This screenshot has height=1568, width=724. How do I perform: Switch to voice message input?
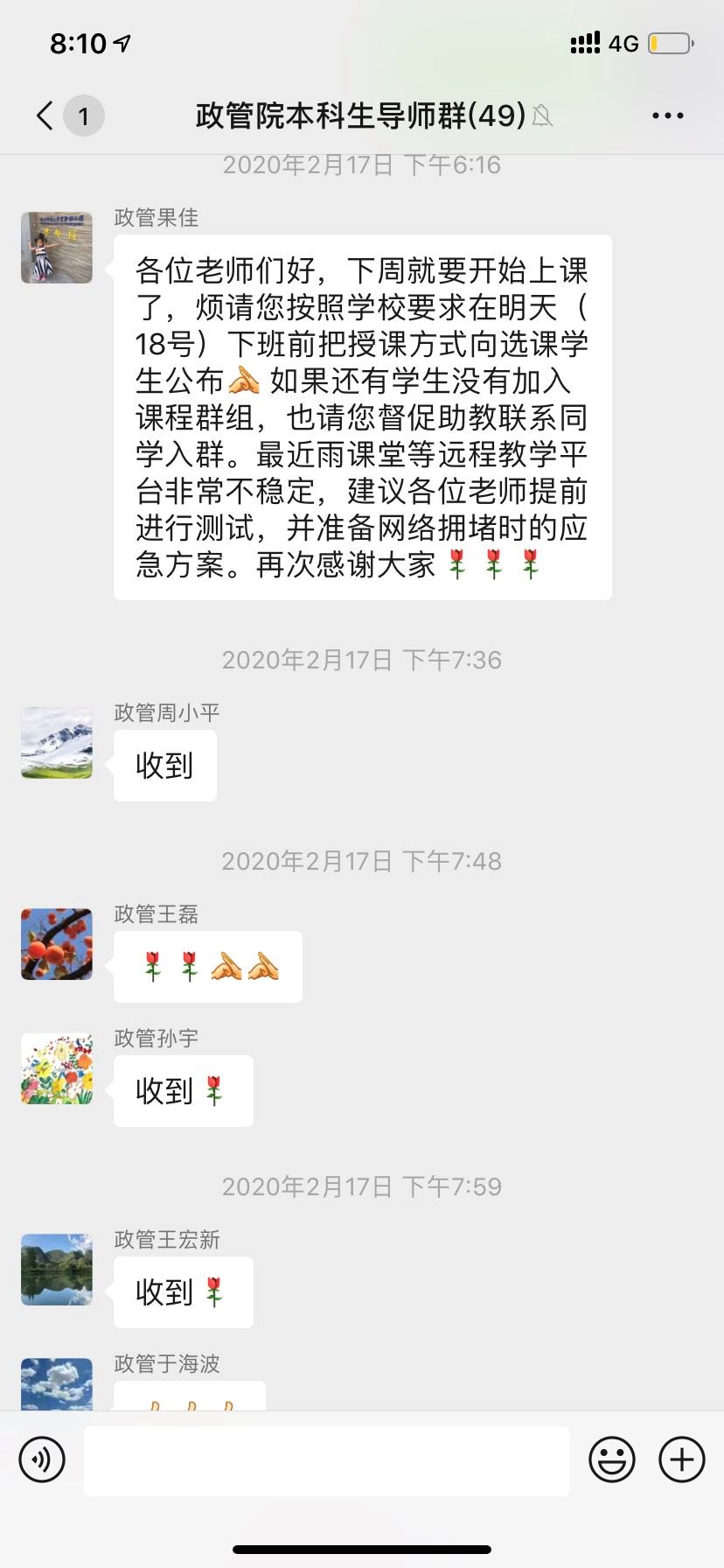coord(42,1459)
